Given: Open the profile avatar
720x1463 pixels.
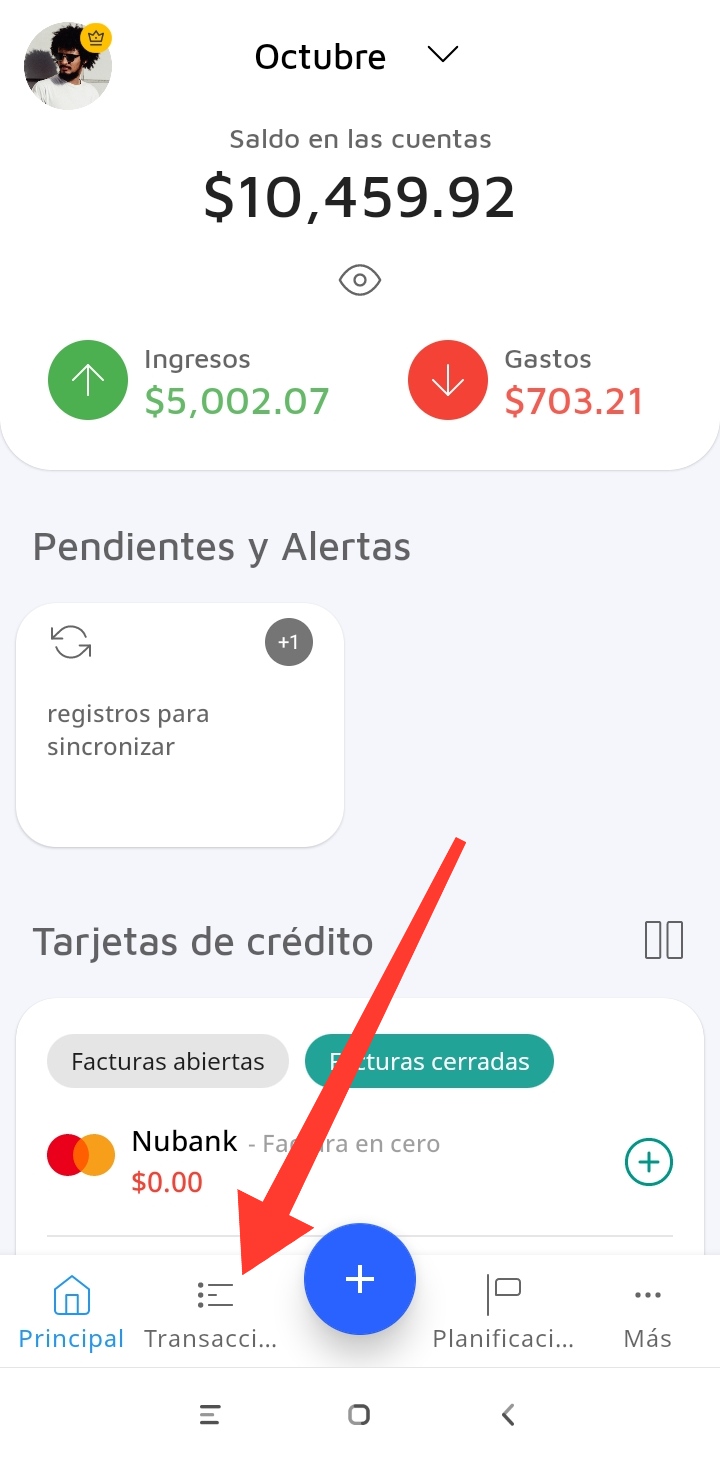Looking at the screenshot, I should [67, 66].
